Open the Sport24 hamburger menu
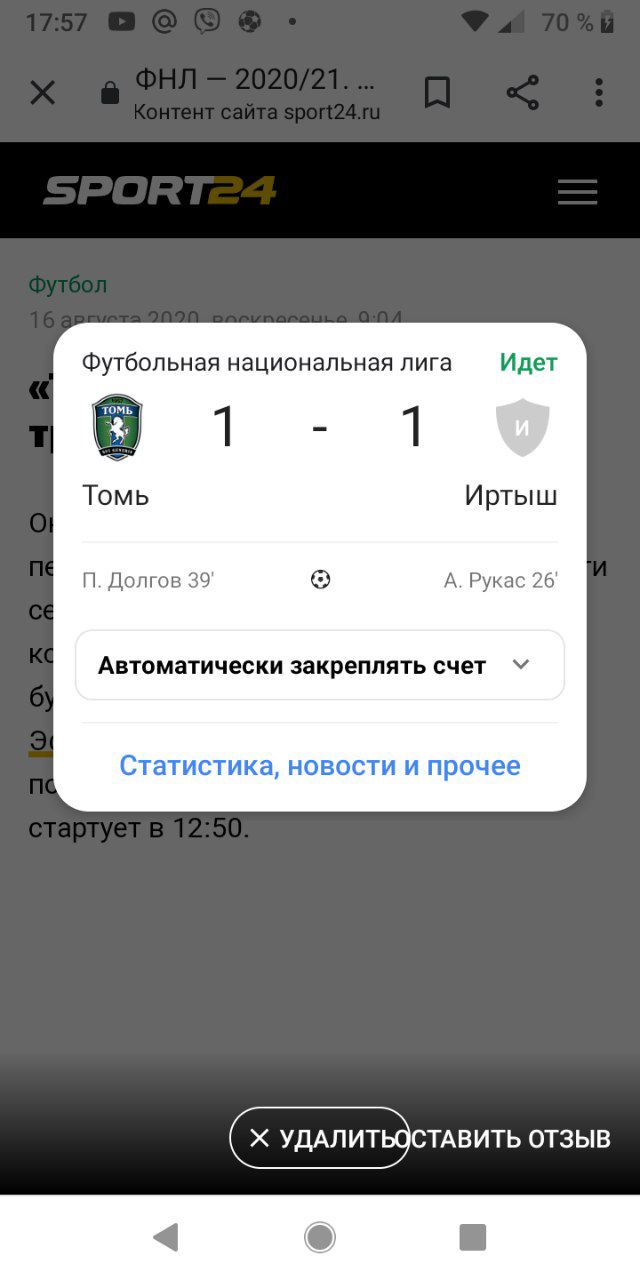The height and width of the screenshot is (1280, 640). [577, 192]
